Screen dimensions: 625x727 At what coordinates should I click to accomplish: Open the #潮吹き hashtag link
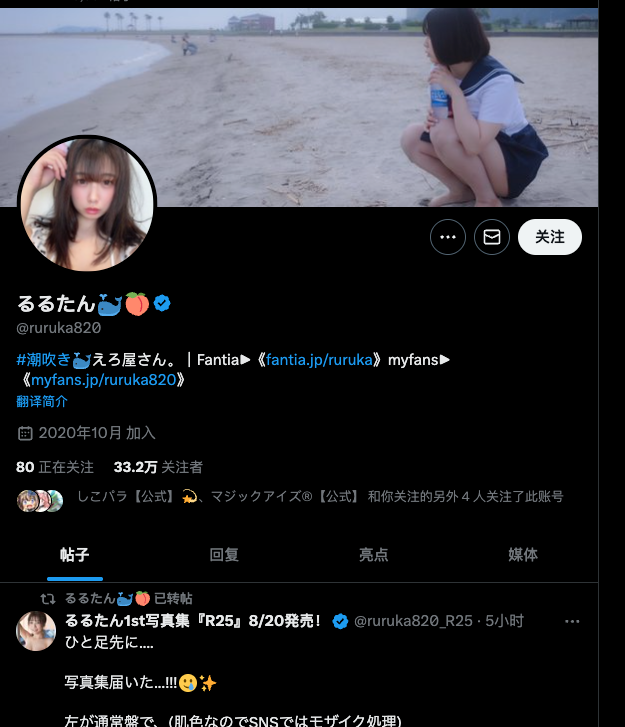coord(44,359)
